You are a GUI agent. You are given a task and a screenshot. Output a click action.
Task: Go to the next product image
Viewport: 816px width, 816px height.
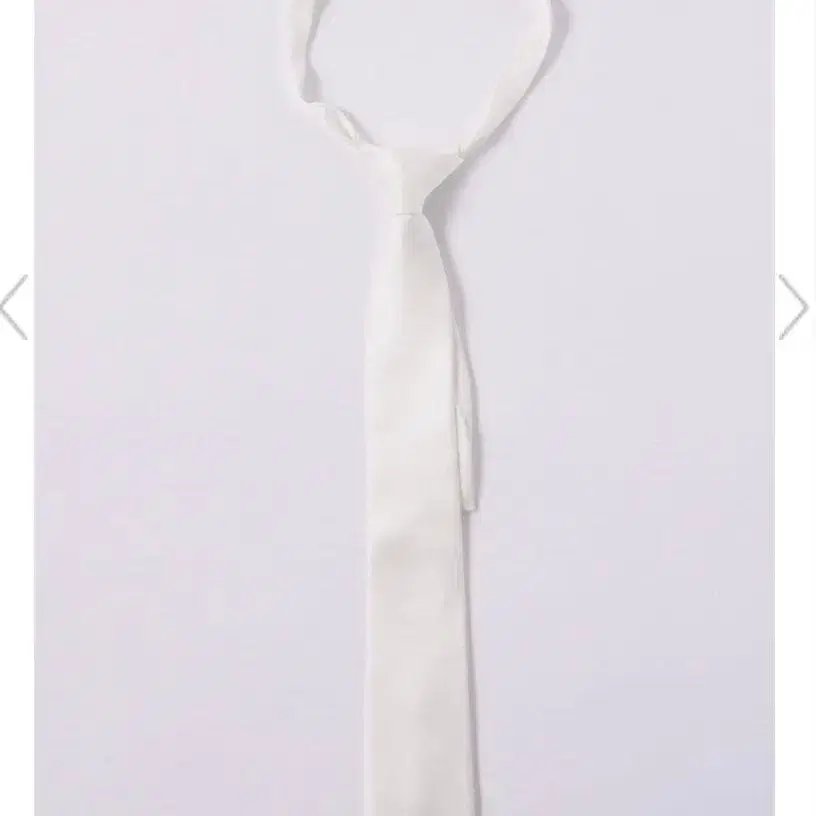[x=793, y=307]
